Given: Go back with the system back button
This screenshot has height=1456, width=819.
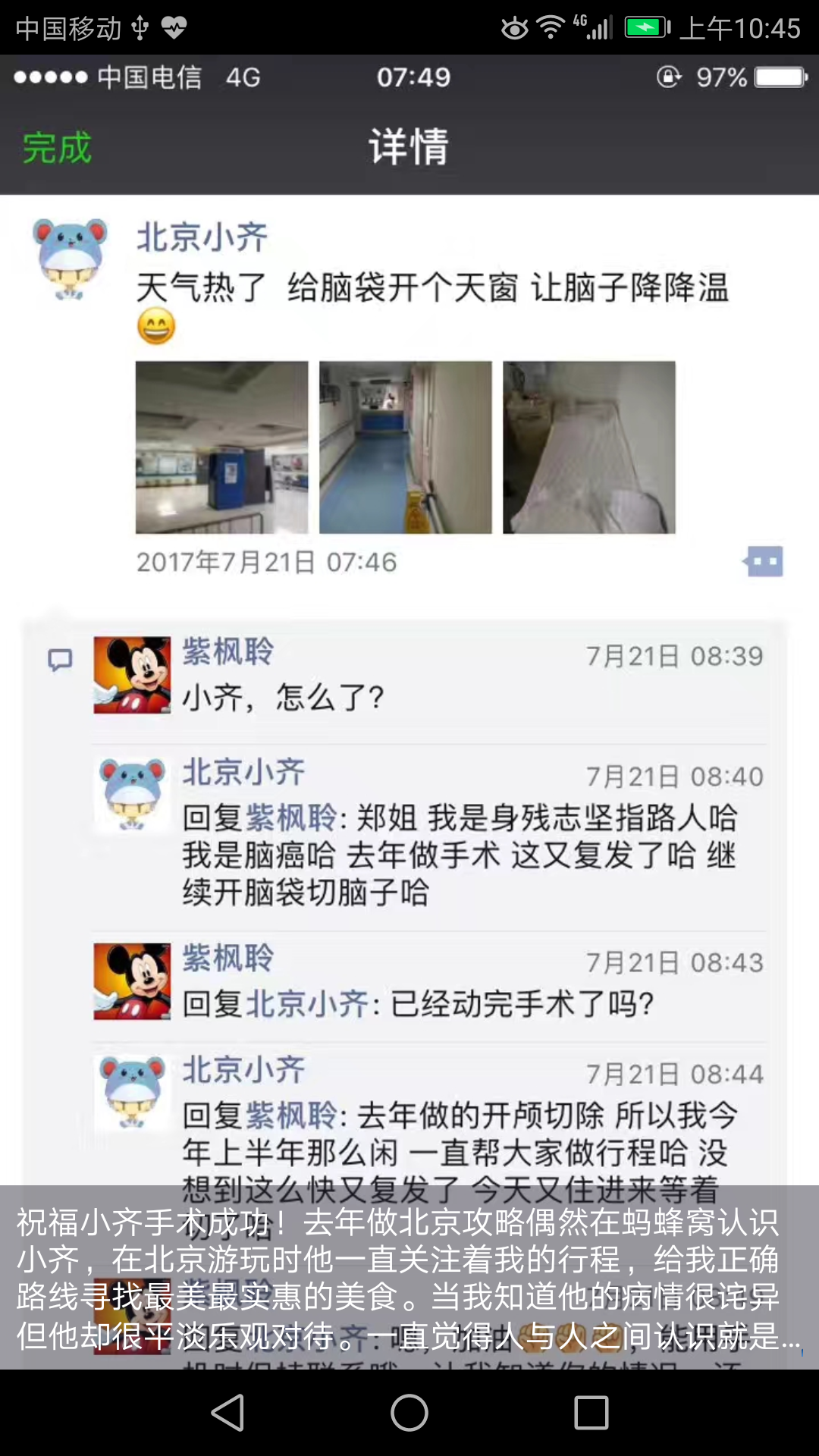Looking at the screenshot, I should (x=227, y=1413).
